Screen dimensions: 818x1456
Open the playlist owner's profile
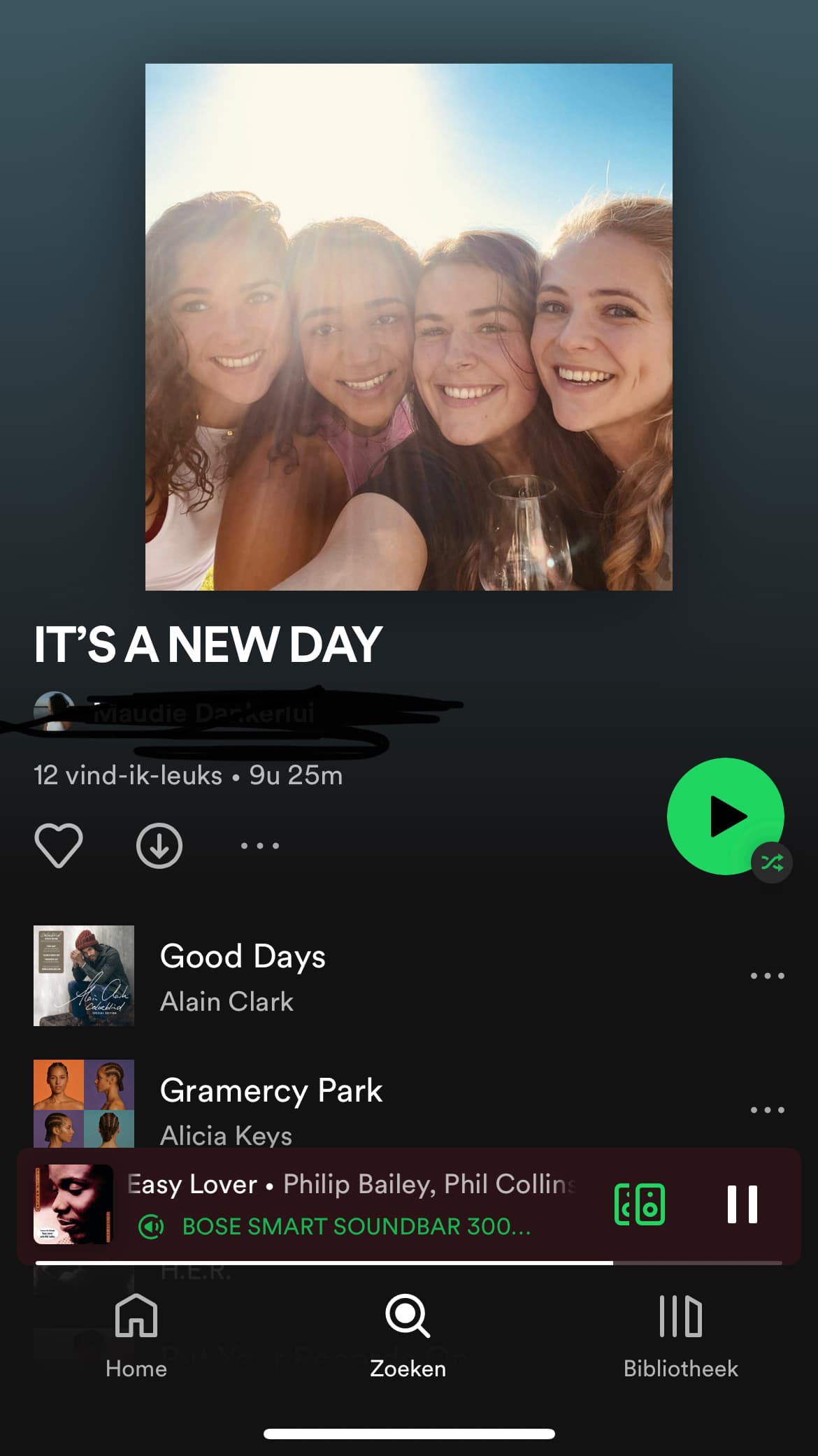tap(175, 712)
